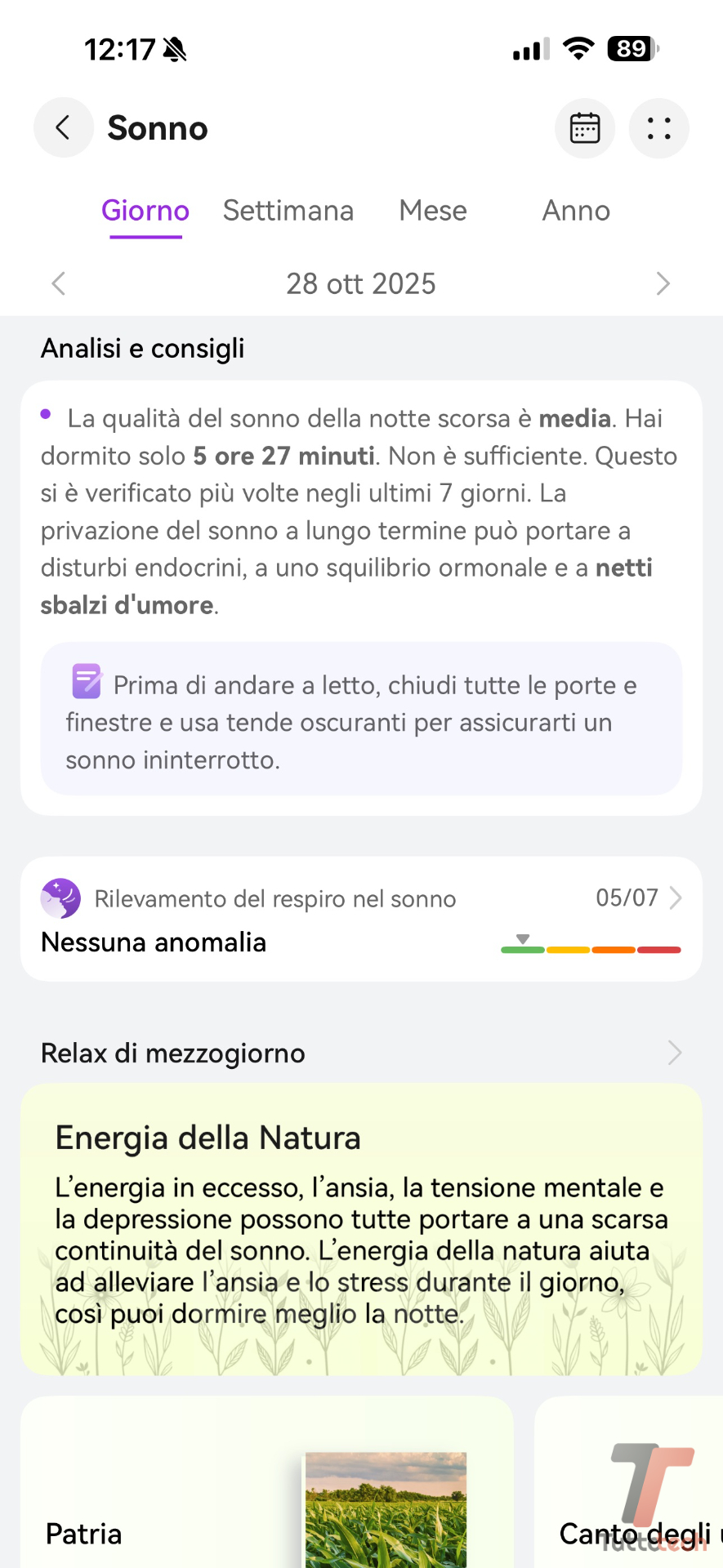Show the Anno sleep statistics
This screenshot has width=723, height=1568.
point(576,211)
